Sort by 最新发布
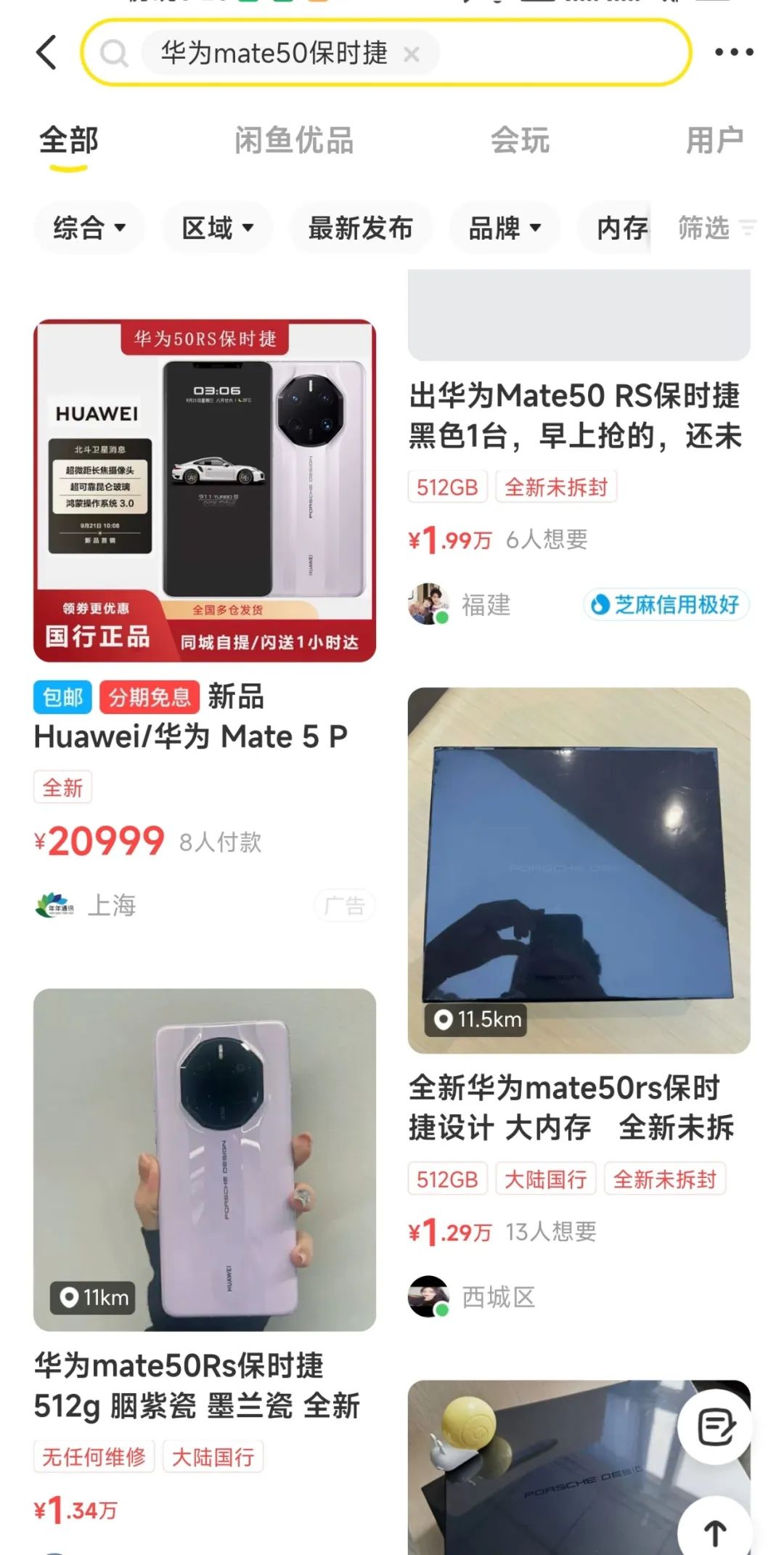This screenshot has width=784, height=1555. (360, 228)
